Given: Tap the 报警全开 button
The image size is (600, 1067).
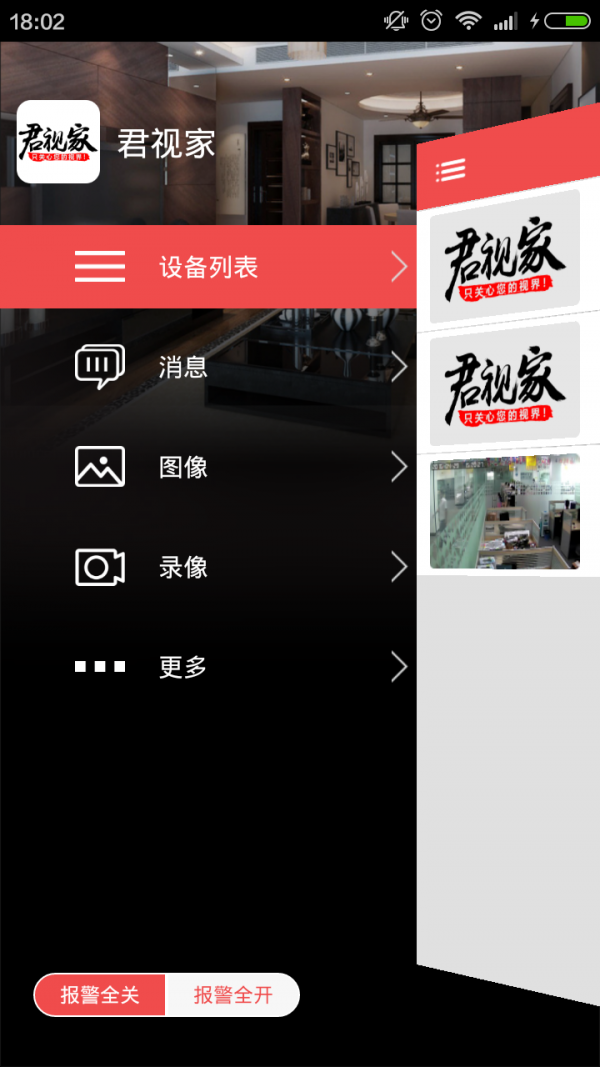Looking at the screenshot, I should [232, 995].
